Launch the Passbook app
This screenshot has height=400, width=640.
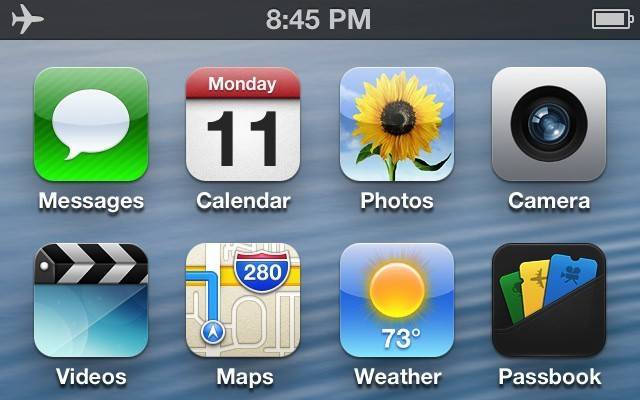click(549, 300)
